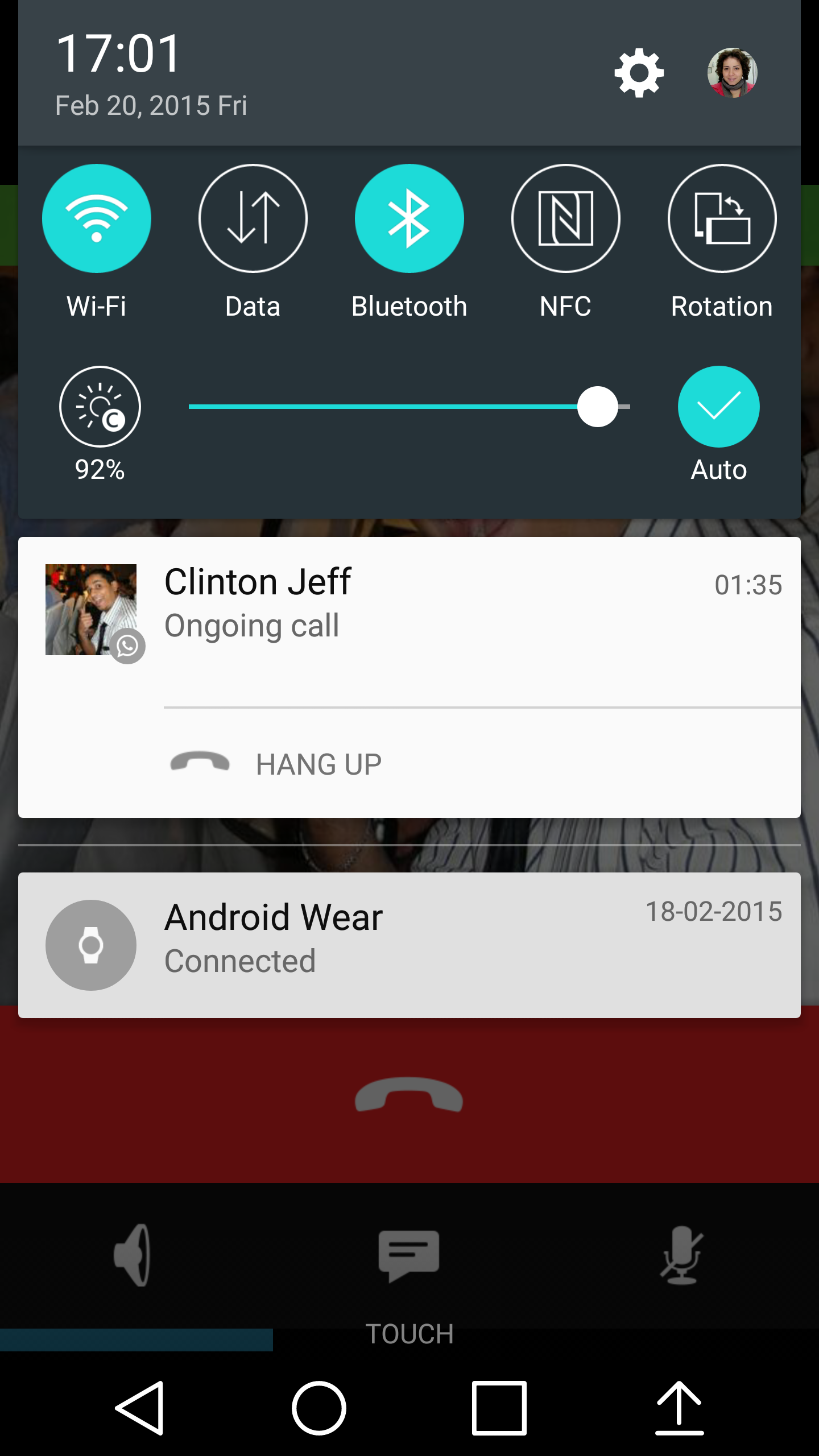Toggle screen Rotation
Image resolution: width=819 pixels, height=1456 pixels.
pyautogui.click(x=722, y=218)
